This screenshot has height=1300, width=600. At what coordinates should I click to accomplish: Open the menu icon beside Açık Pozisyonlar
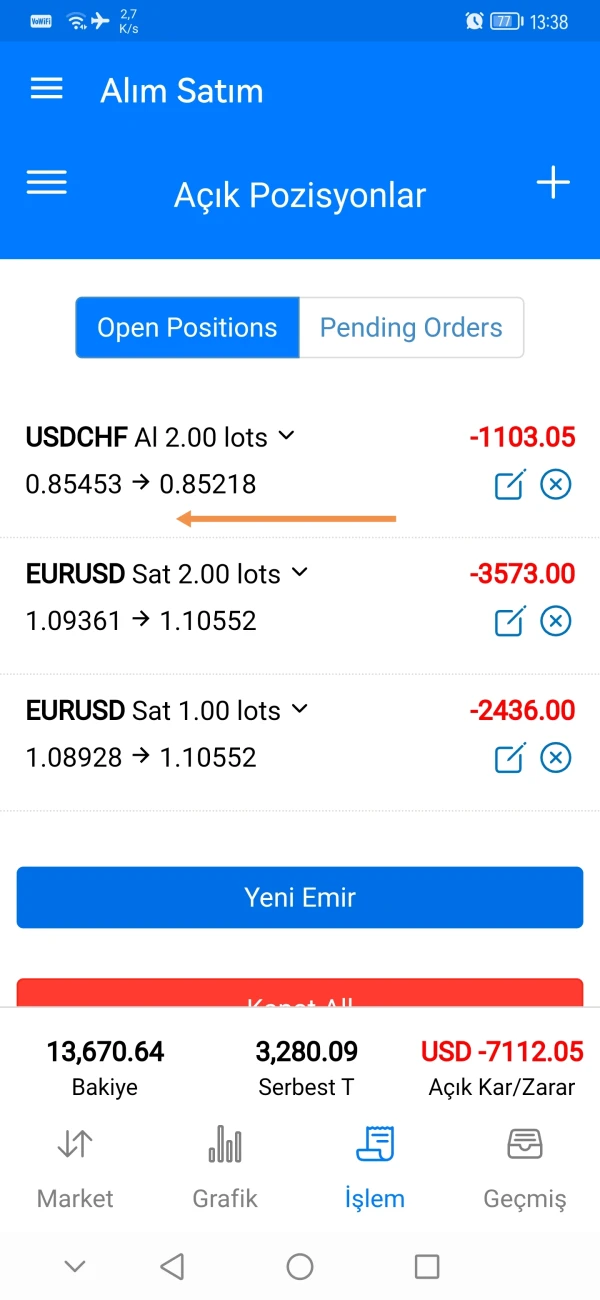47,182
